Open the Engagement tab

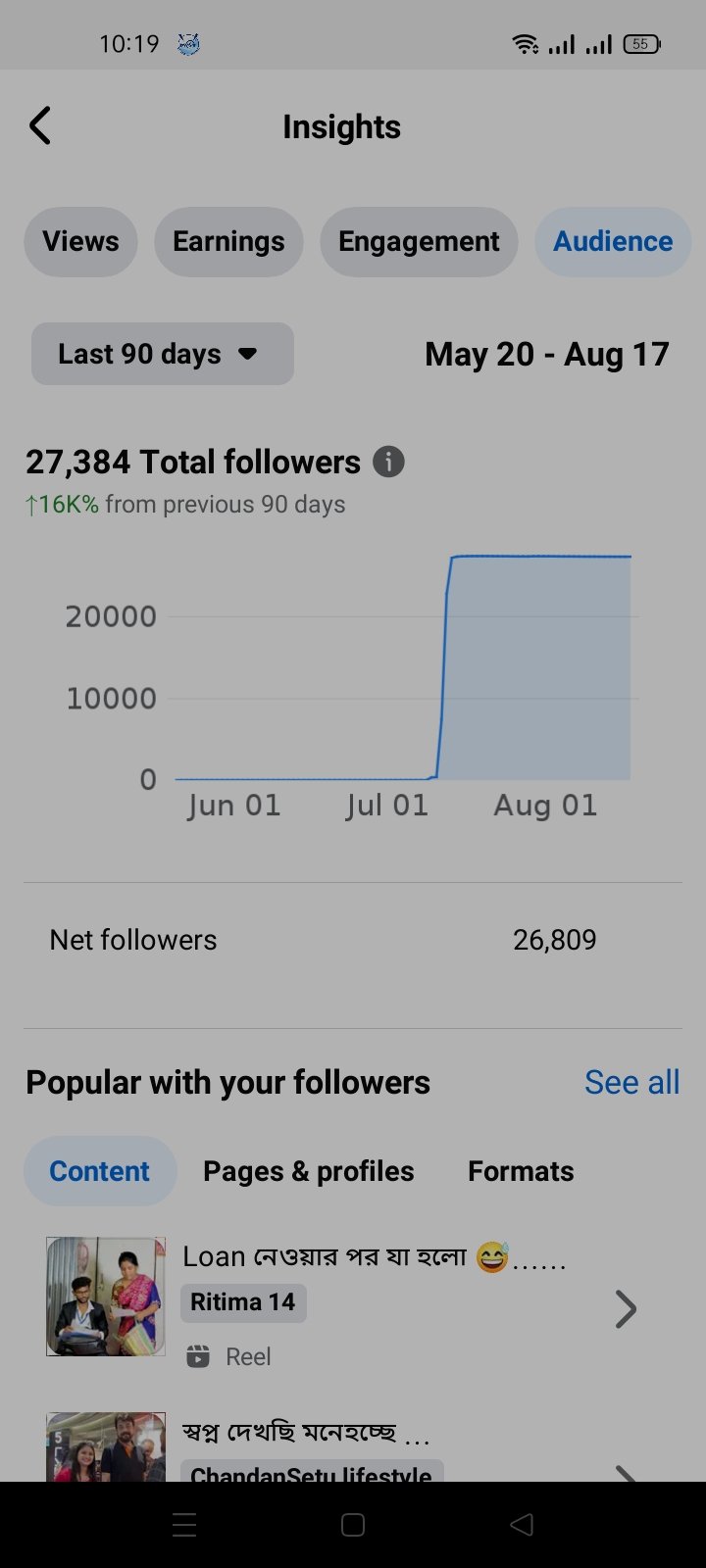coord(419,242)
